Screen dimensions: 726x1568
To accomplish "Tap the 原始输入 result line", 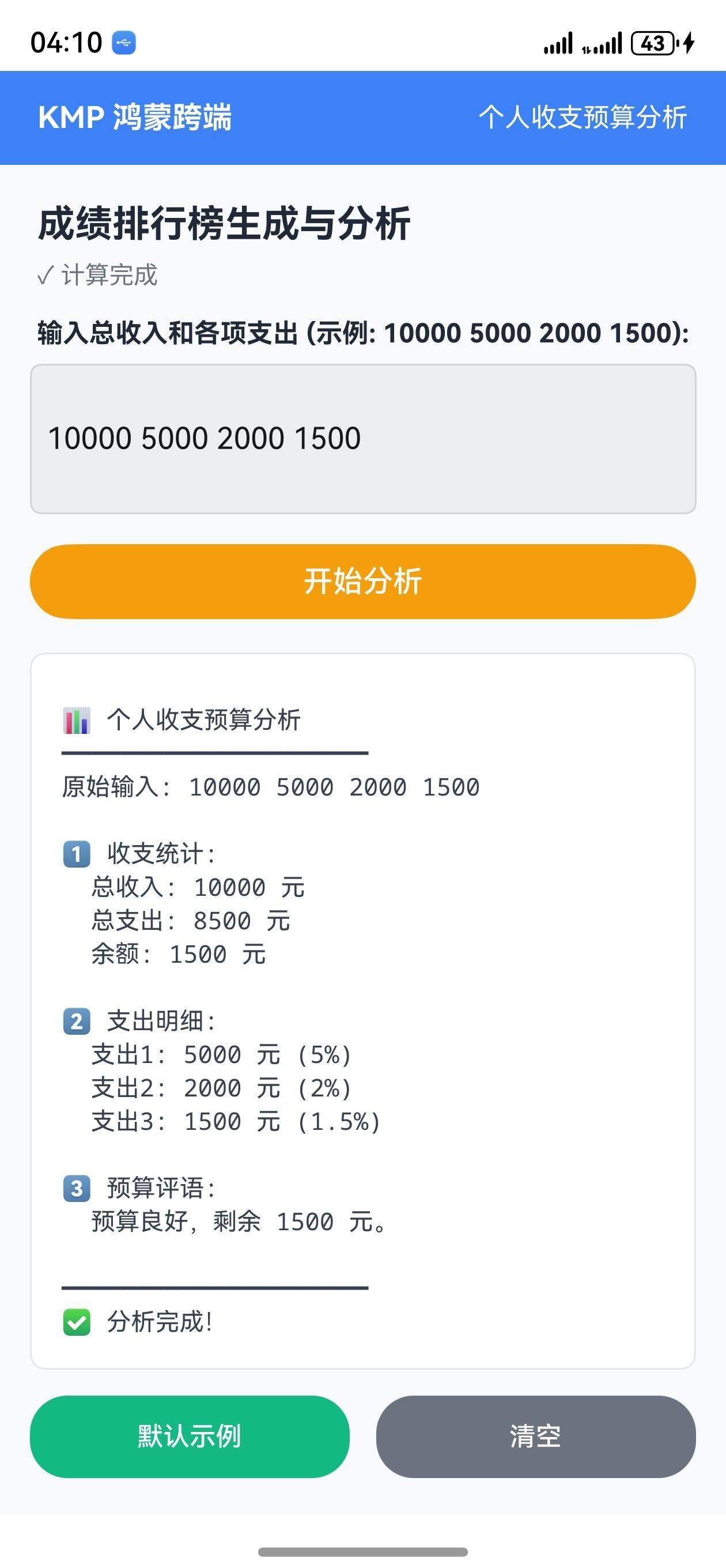I will (x=270, y=786).
